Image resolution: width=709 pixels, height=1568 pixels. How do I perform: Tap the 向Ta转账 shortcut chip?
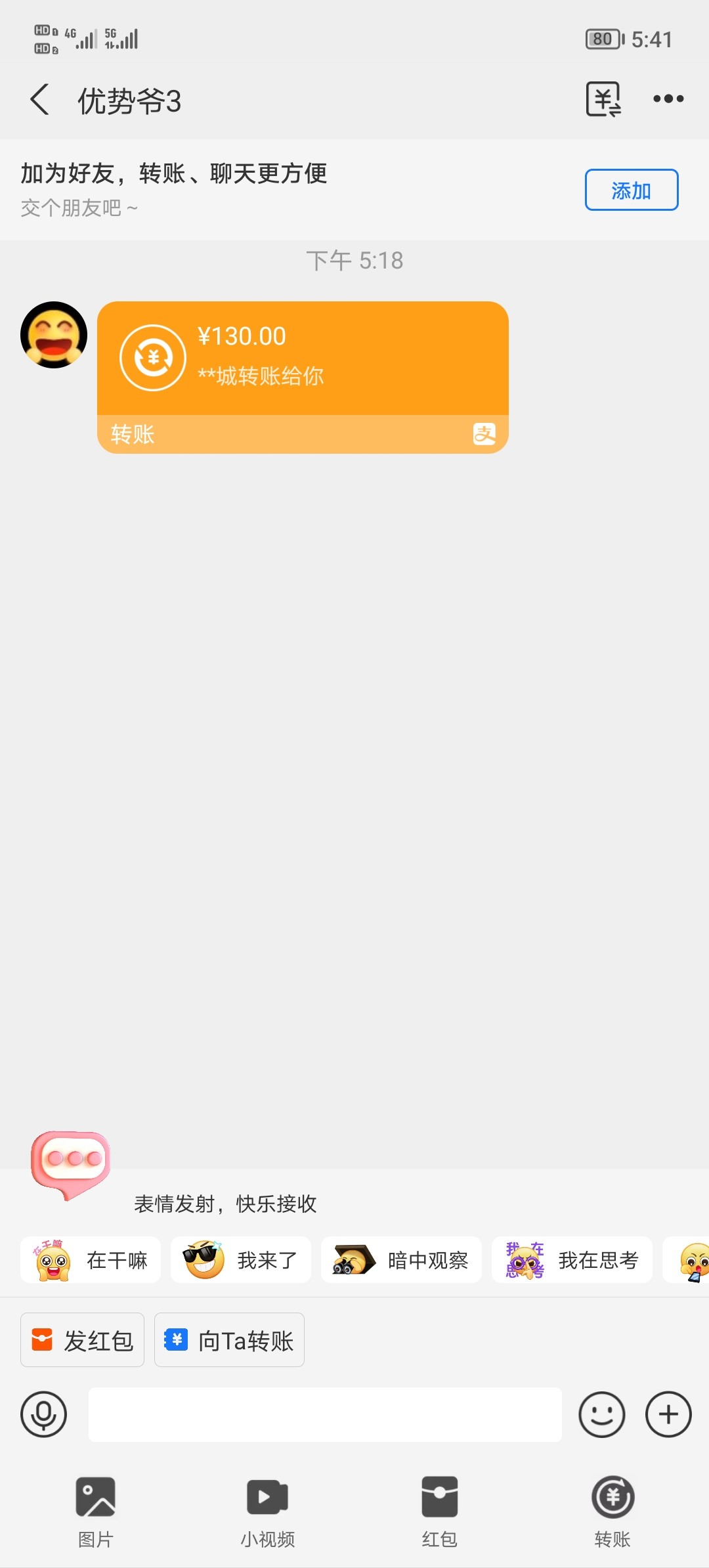point(229,1340)
